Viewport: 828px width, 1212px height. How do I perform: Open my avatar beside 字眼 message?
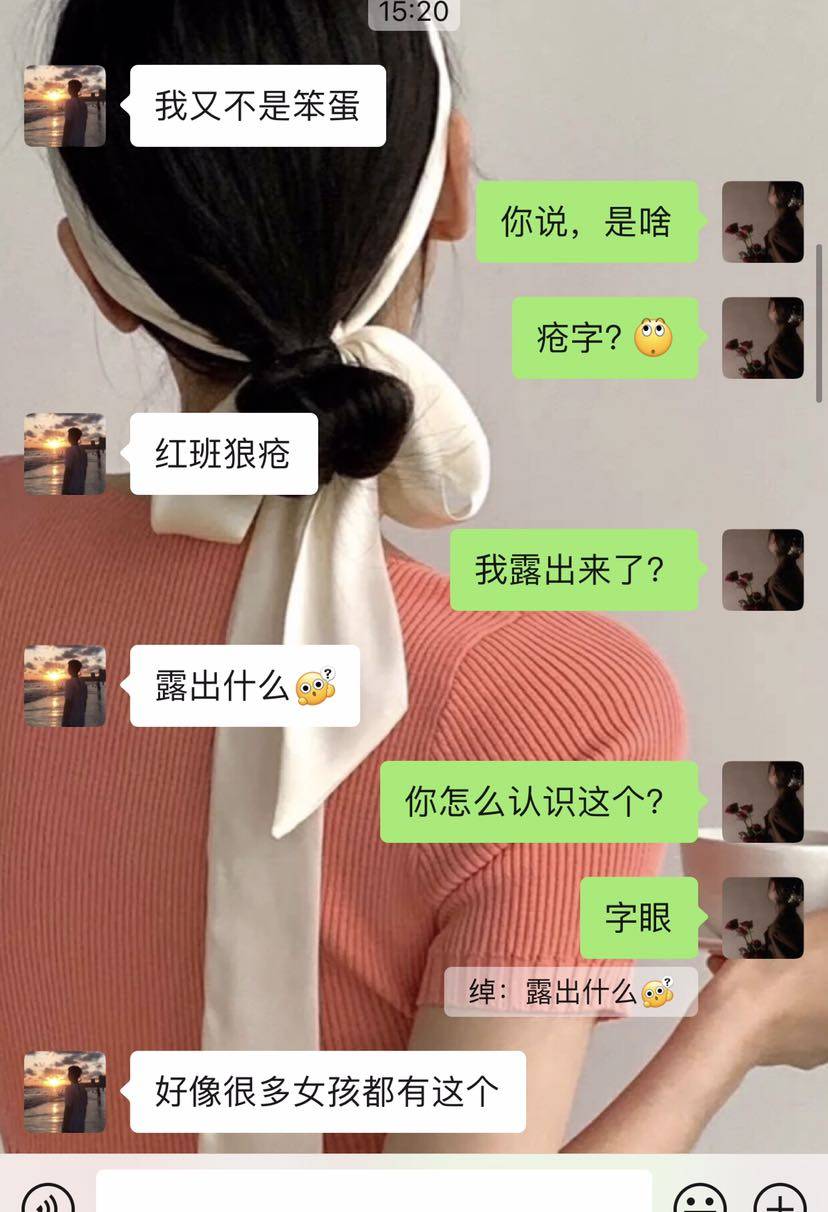point(763,918)
